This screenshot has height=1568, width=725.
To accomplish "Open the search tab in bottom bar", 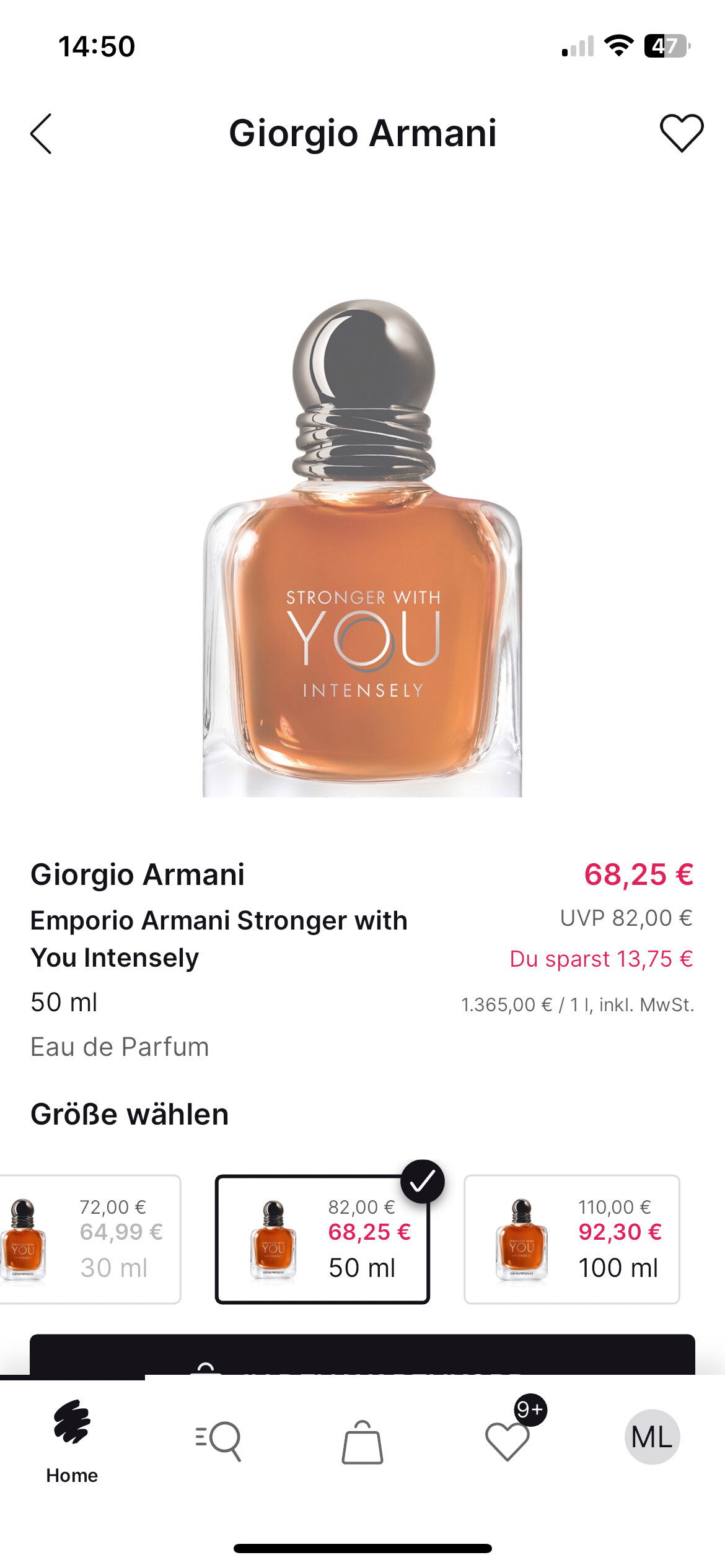I will coord(217,1441).
